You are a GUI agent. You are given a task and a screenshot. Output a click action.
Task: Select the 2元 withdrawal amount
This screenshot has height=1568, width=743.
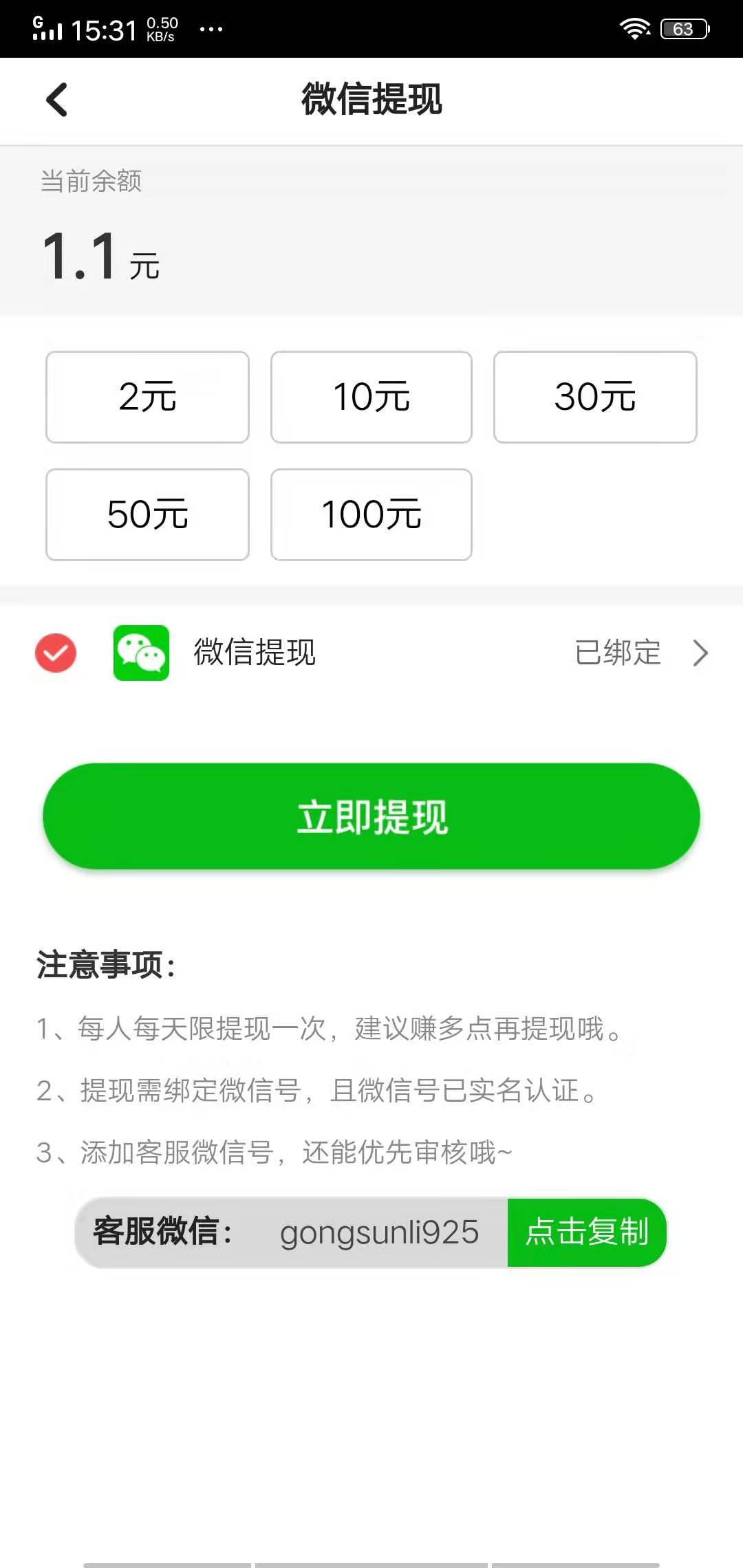point(147,397)
